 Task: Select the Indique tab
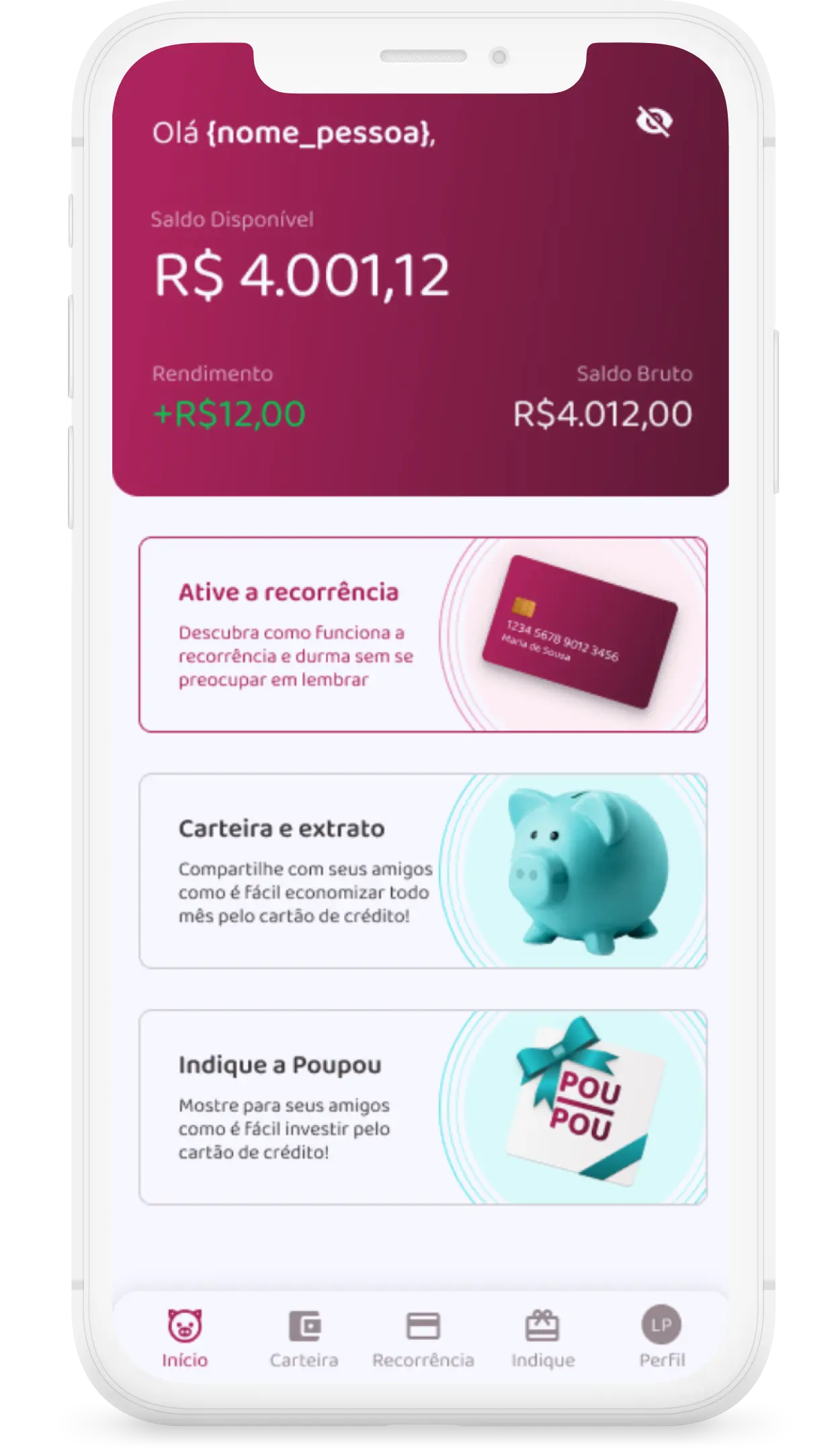pos(542,1337)
